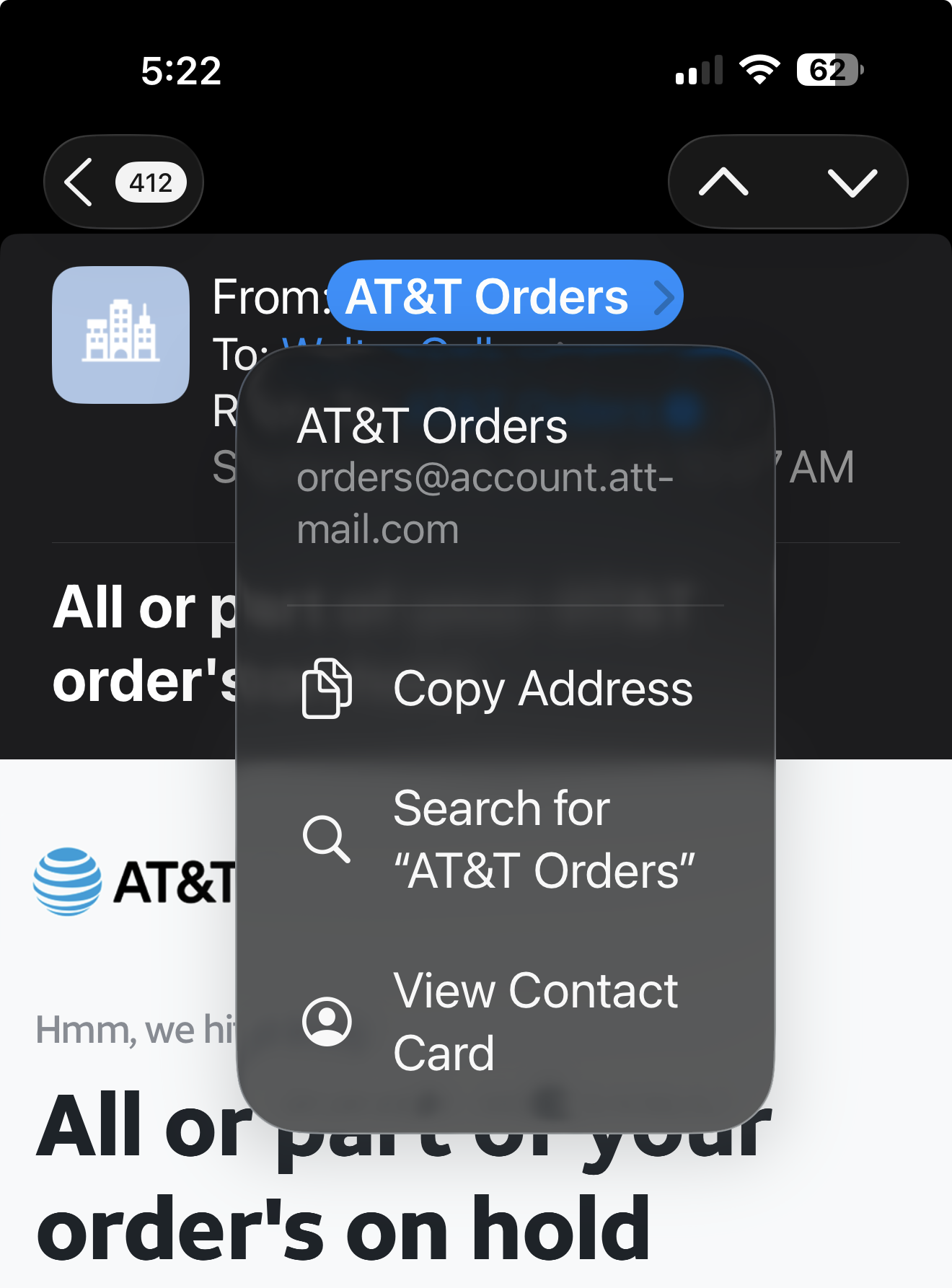The image size is (952, 1288).
Task: Open View Contact Card option
Action: 505,1021
